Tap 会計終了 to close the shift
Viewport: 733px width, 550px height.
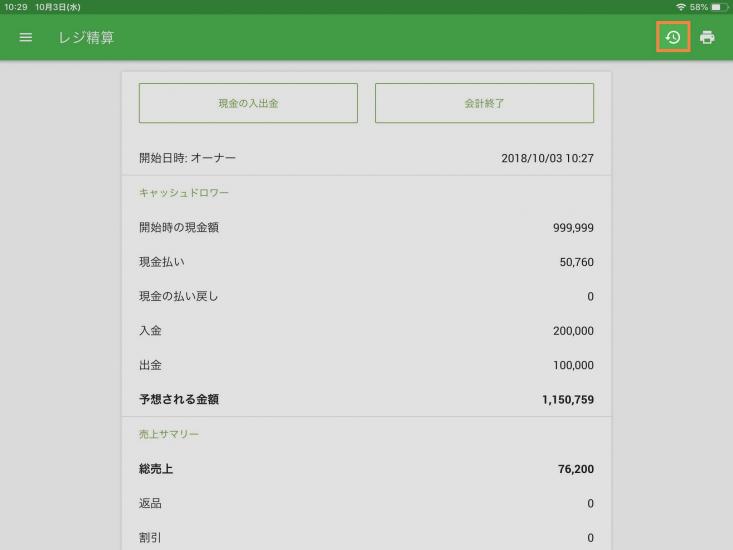(x=484, y=103)
